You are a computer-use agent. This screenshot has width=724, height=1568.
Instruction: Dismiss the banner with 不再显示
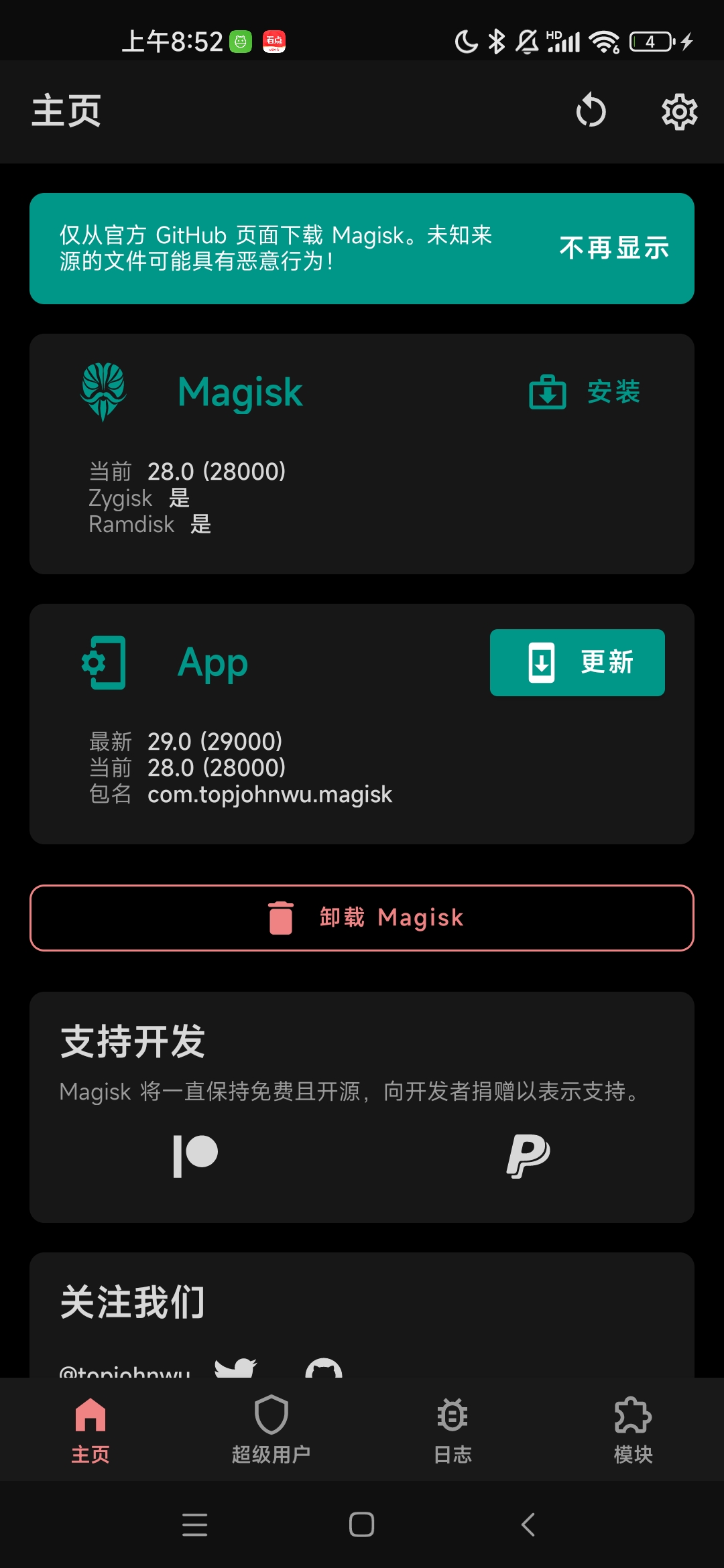614,248
